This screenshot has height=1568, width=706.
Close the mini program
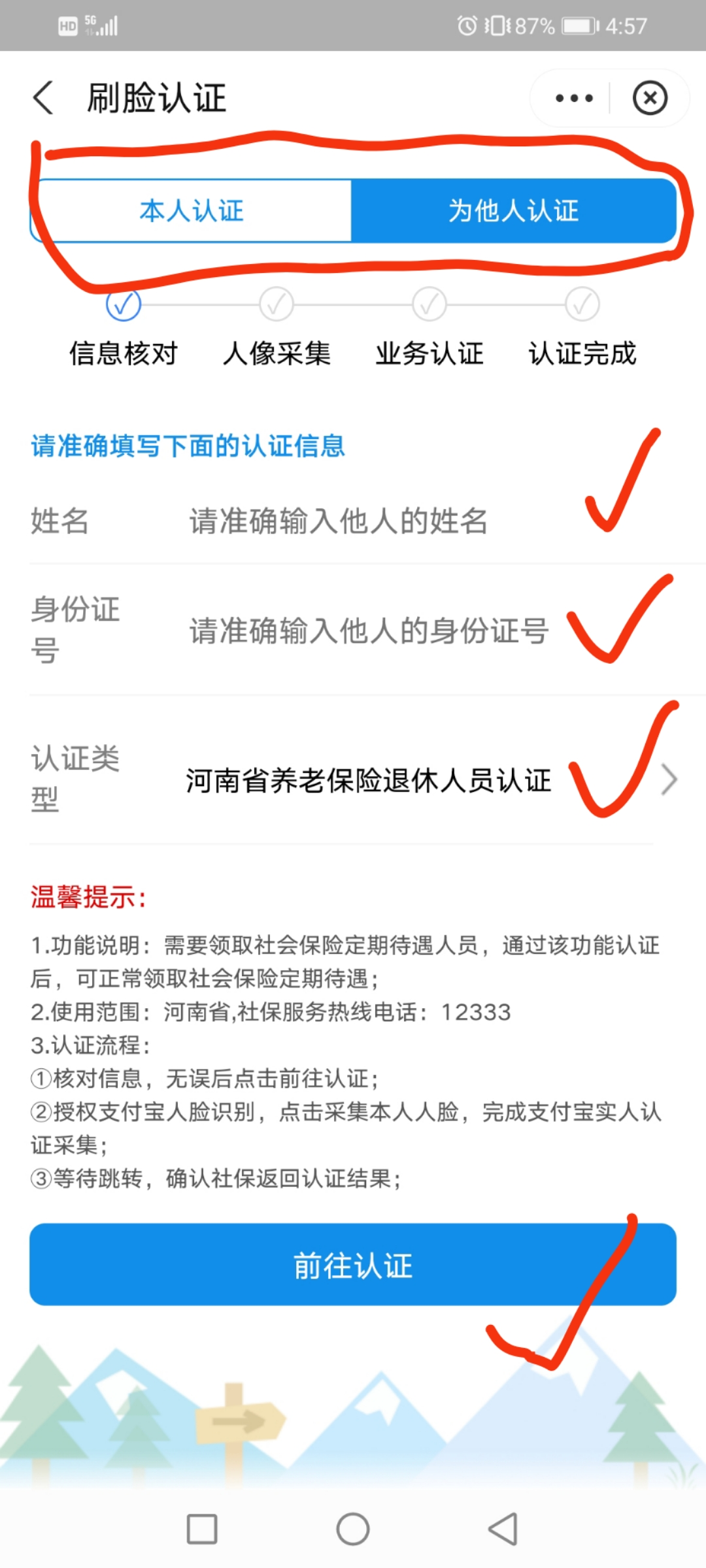point(650,98)
